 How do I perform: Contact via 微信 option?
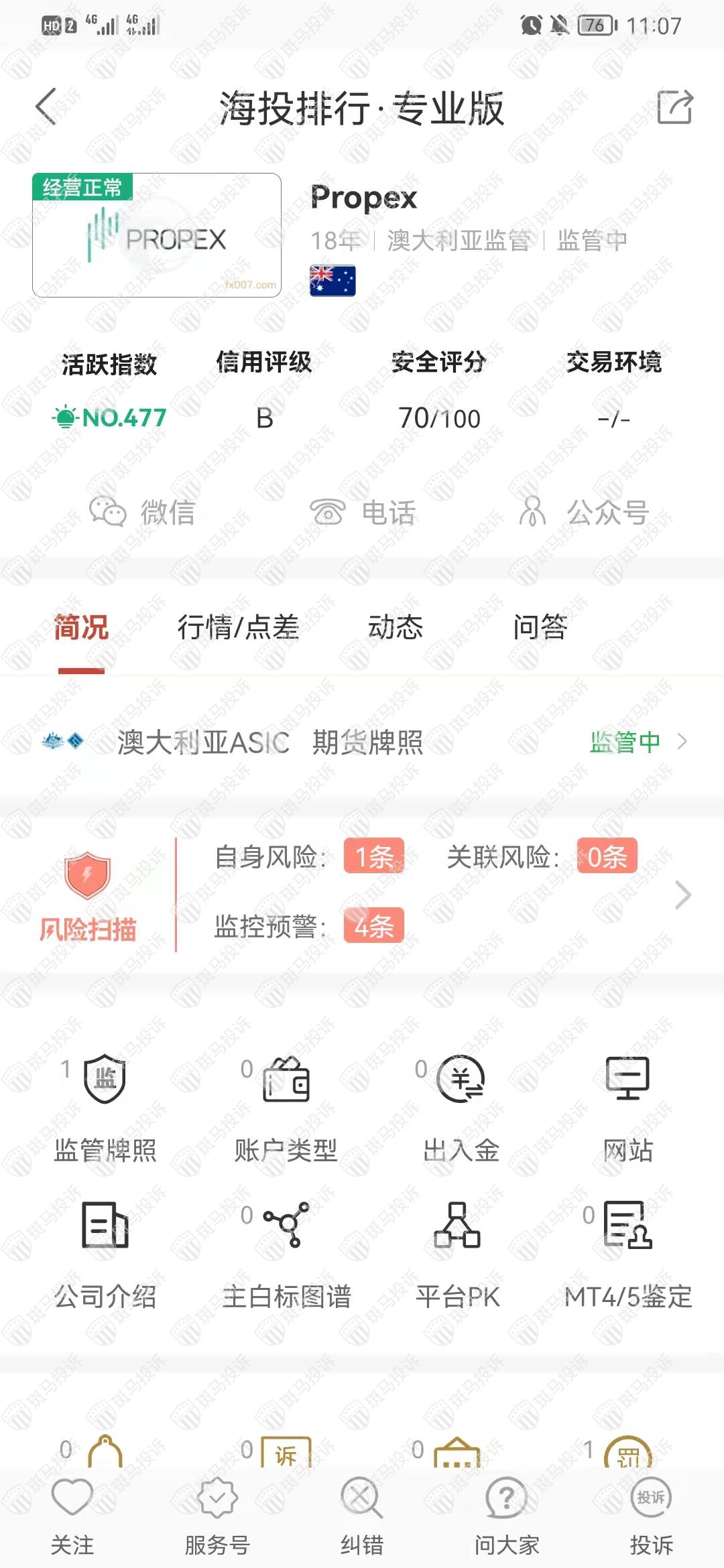pyautogui.click(x=142, y=513)
